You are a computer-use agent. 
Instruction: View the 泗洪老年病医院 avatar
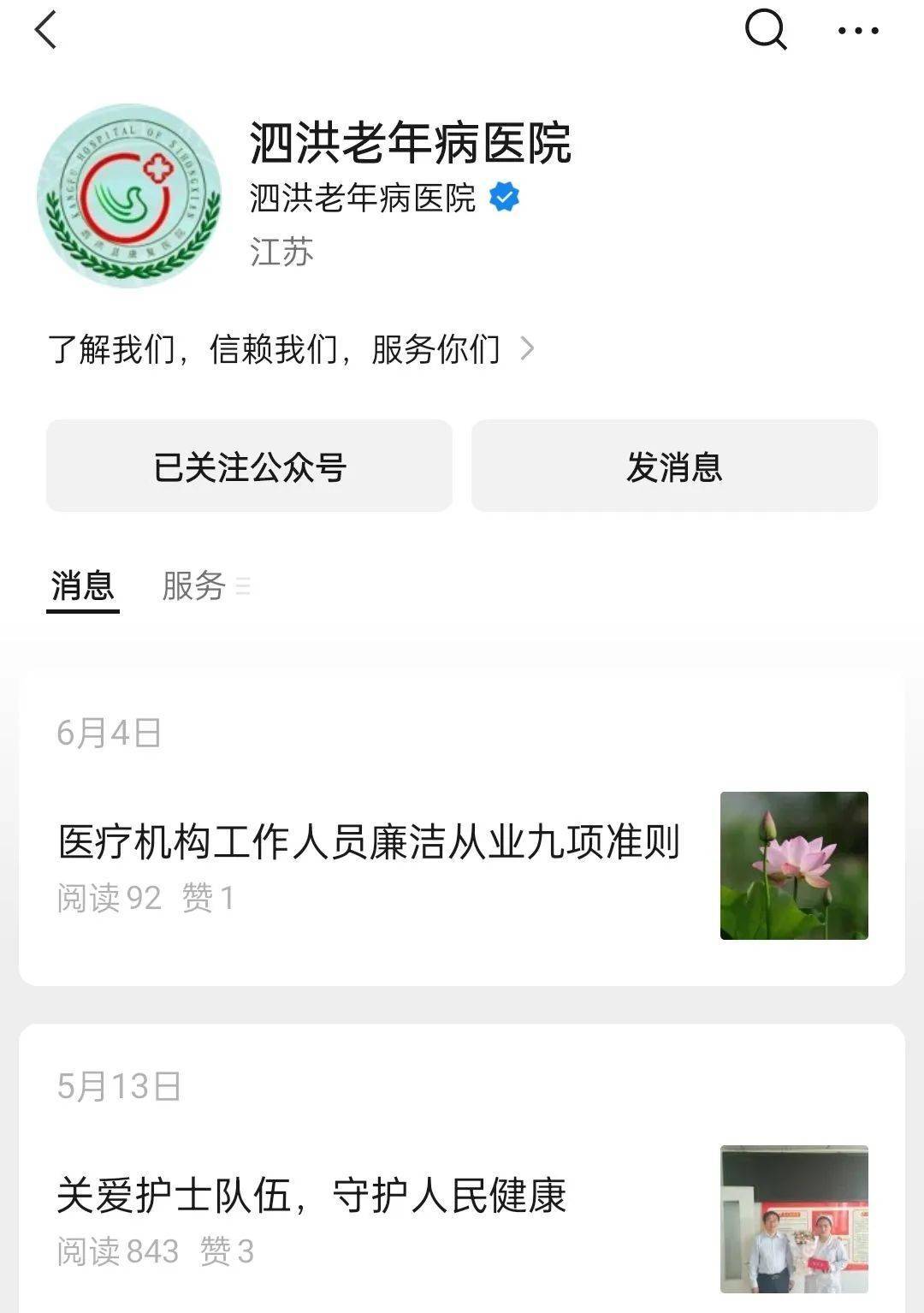tap(129, 196)
